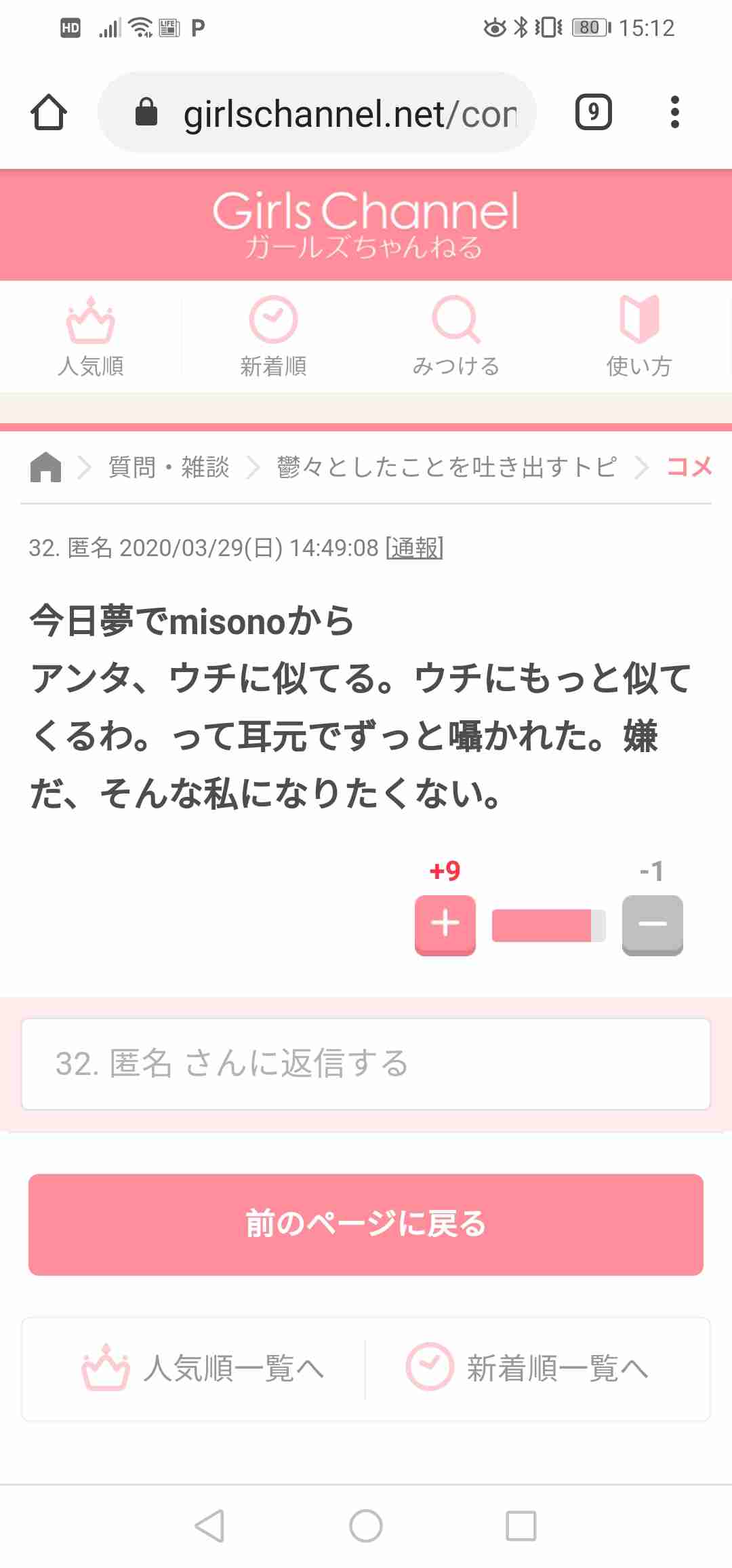
Task: Tap the browser home icon
Action: point(49,112)
